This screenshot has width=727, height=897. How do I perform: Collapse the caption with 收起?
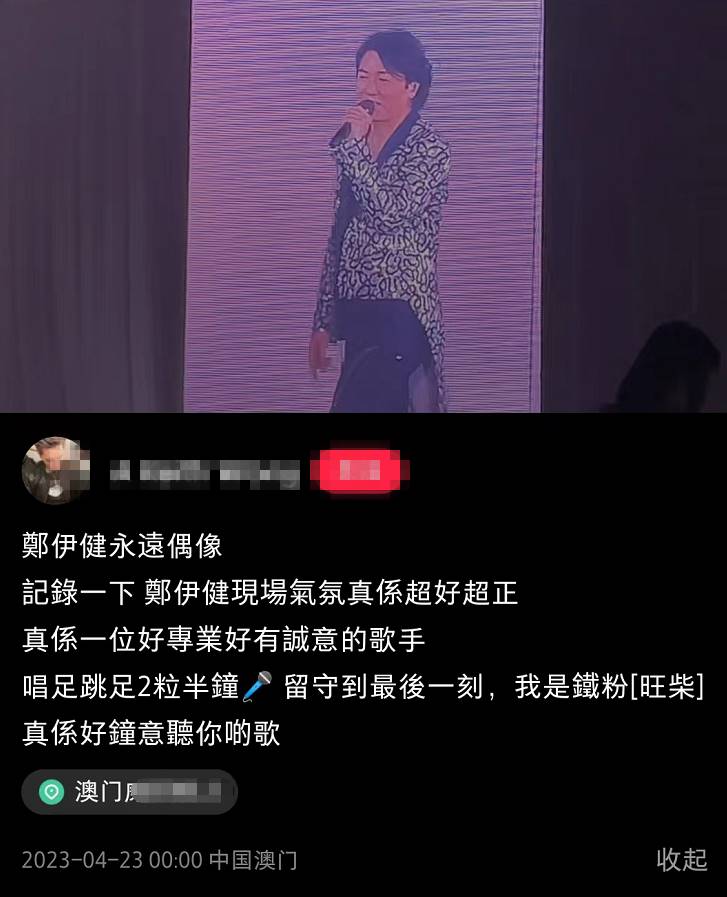681,859
